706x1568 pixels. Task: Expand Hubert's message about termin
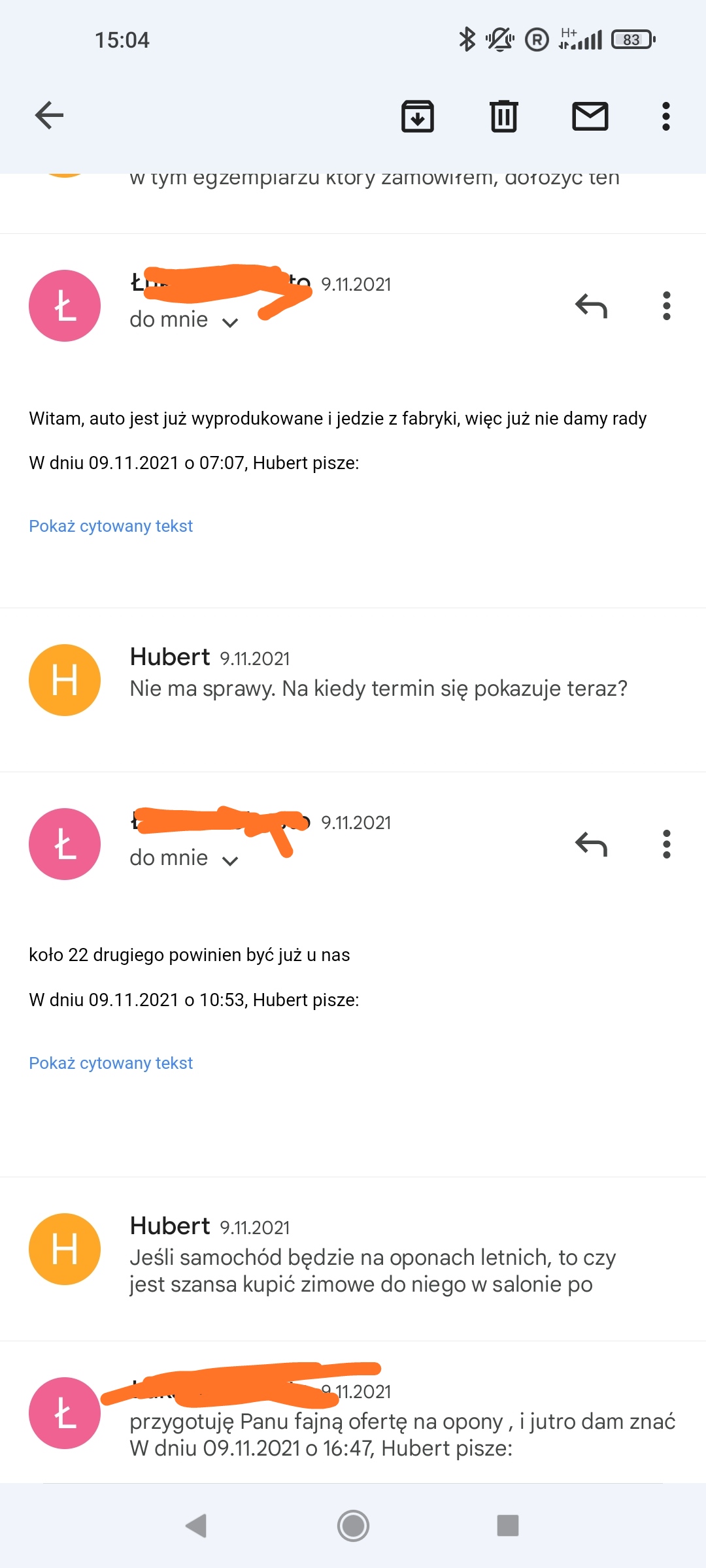[x=353, y=689]
